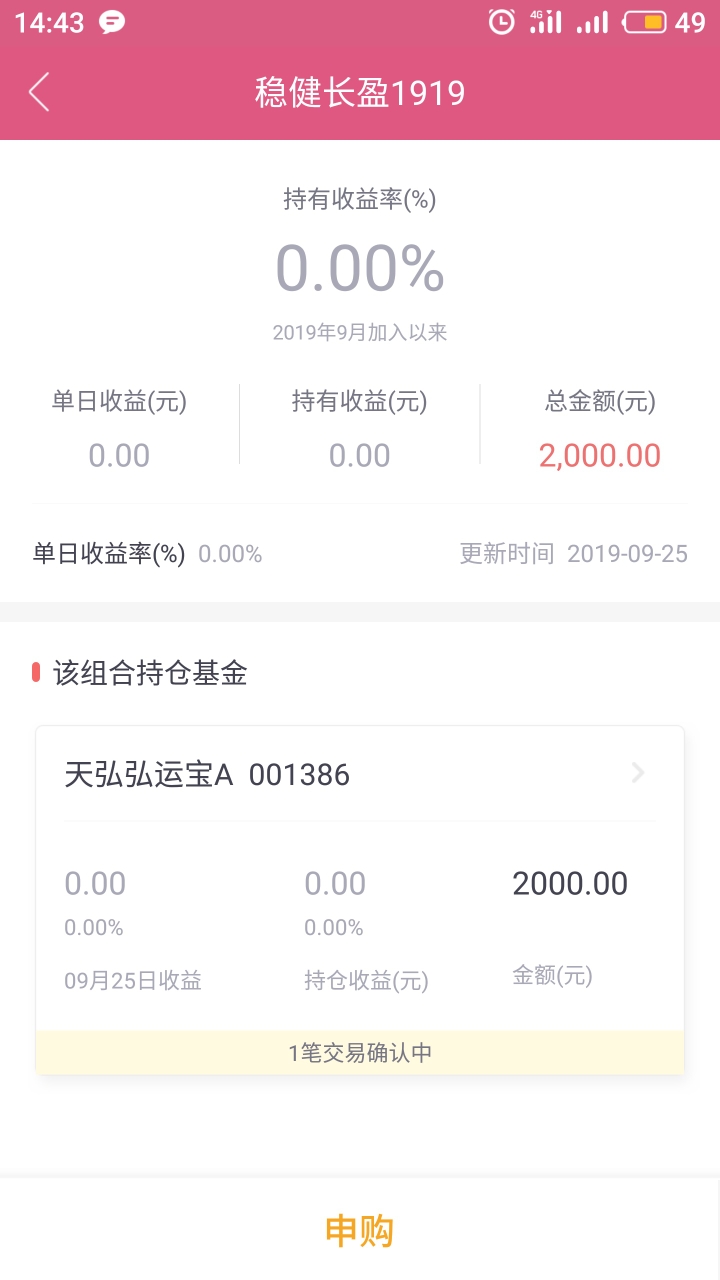
Task: Go back using the top-left arrow
Action: tap(39, 92)
